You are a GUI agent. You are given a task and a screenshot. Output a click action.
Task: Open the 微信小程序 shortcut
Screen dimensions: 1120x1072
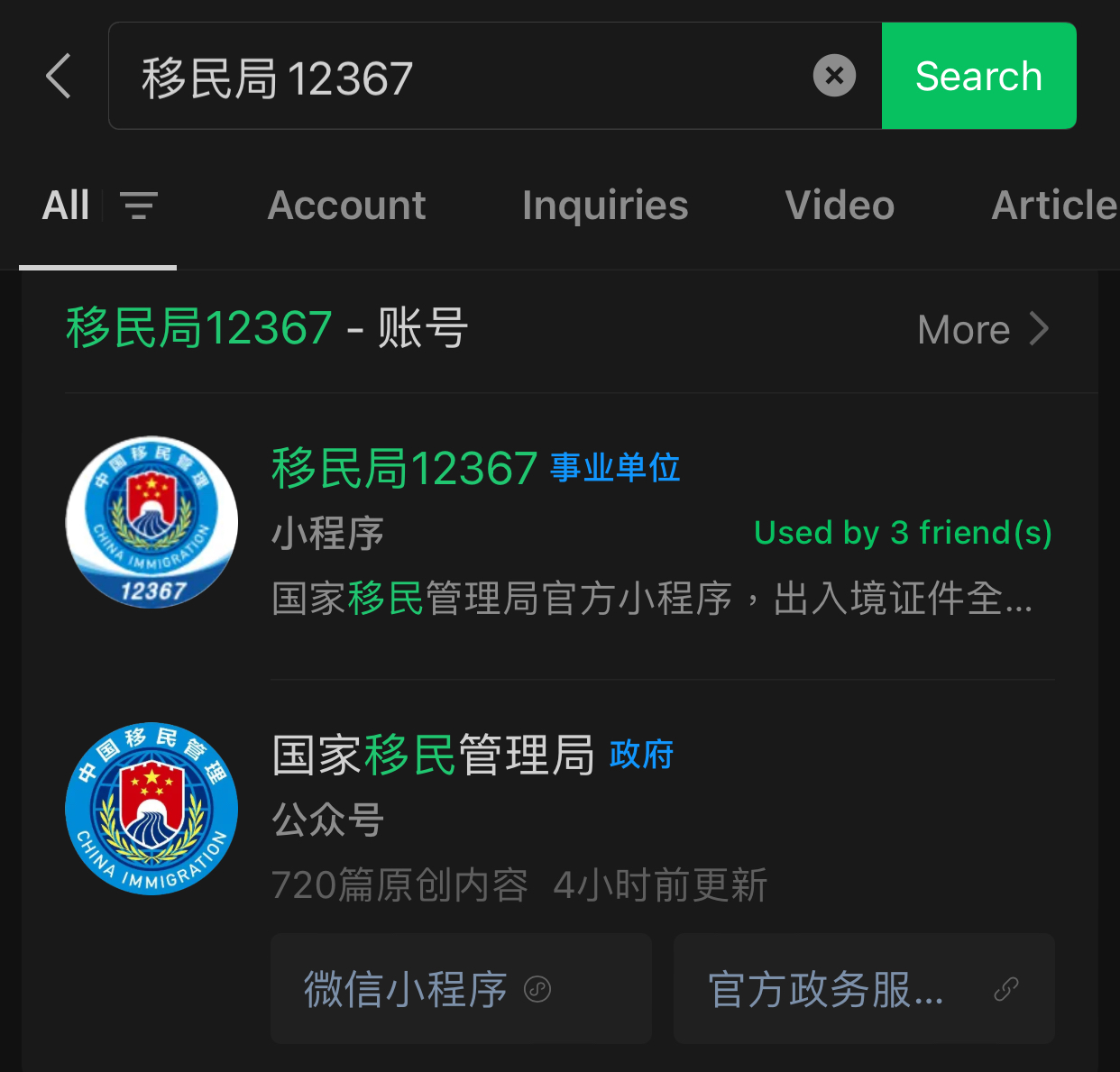coord(461,989)
